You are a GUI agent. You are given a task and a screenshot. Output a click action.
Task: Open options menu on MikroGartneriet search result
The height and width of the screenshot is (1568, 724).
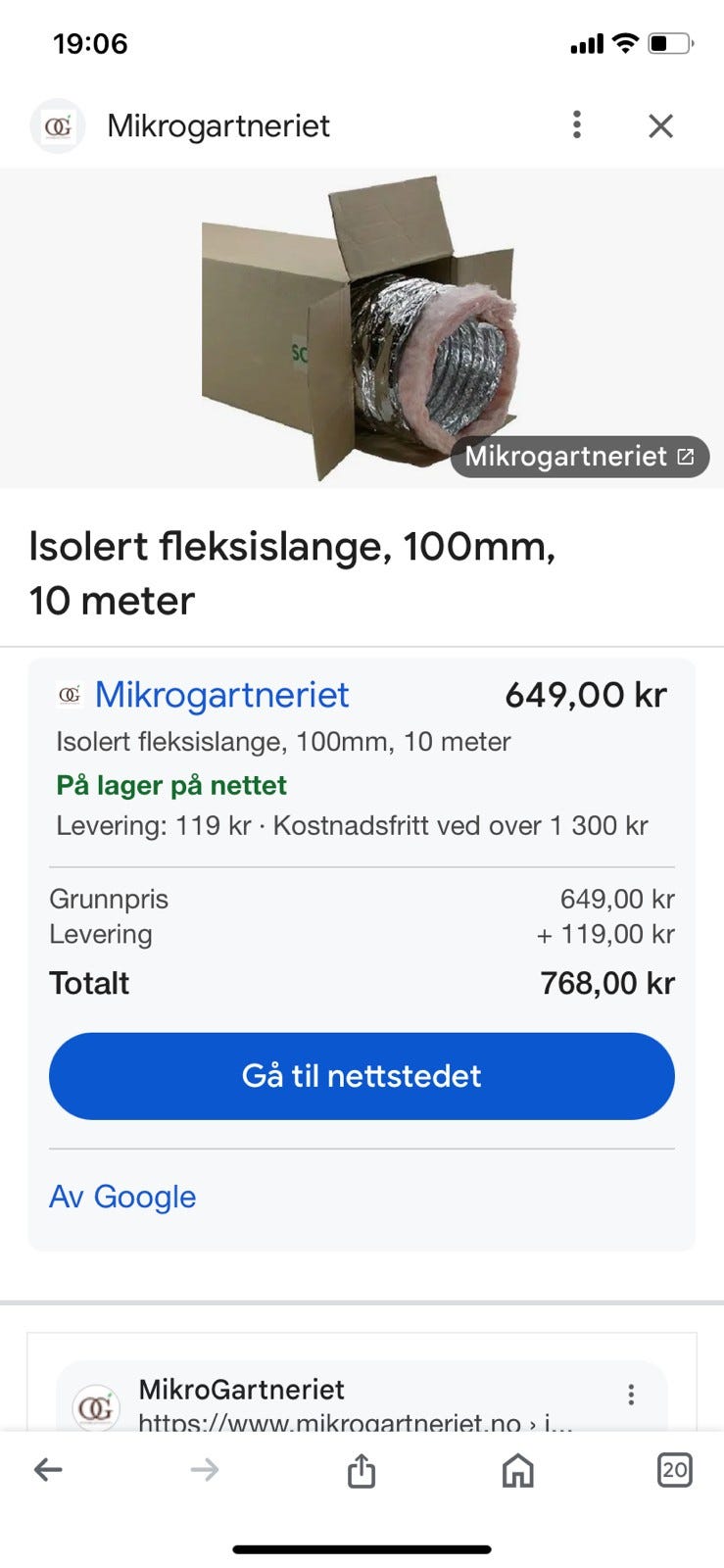pyautogui.click(x=631, y=1394)
